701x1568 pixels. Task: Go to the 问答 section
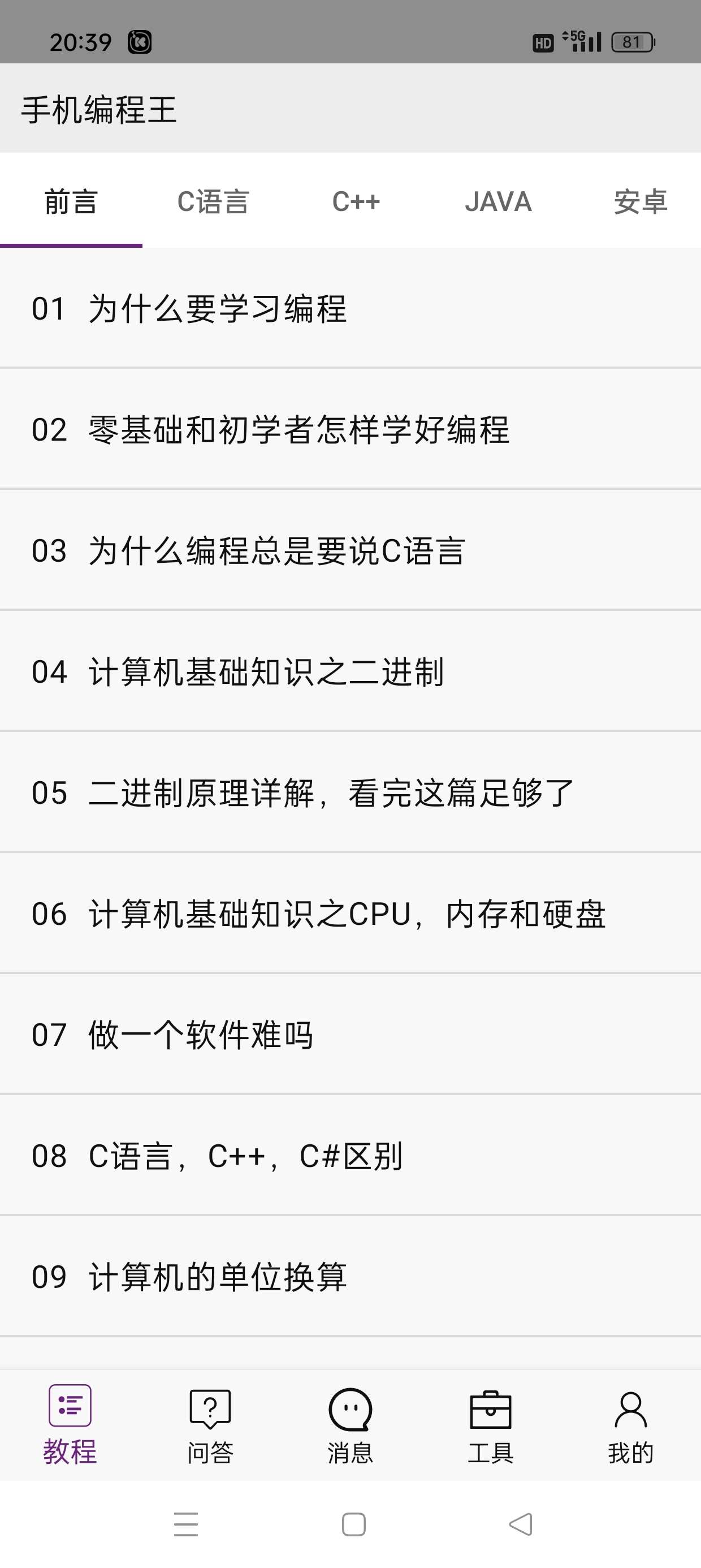[210, 1425]
